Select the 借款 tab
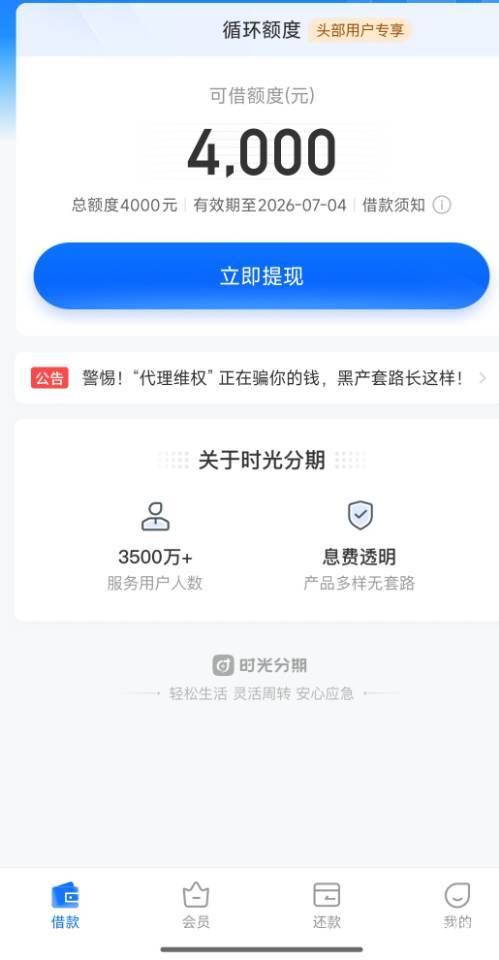The width and height of the screenshot is (499, 960). [66, 906]
